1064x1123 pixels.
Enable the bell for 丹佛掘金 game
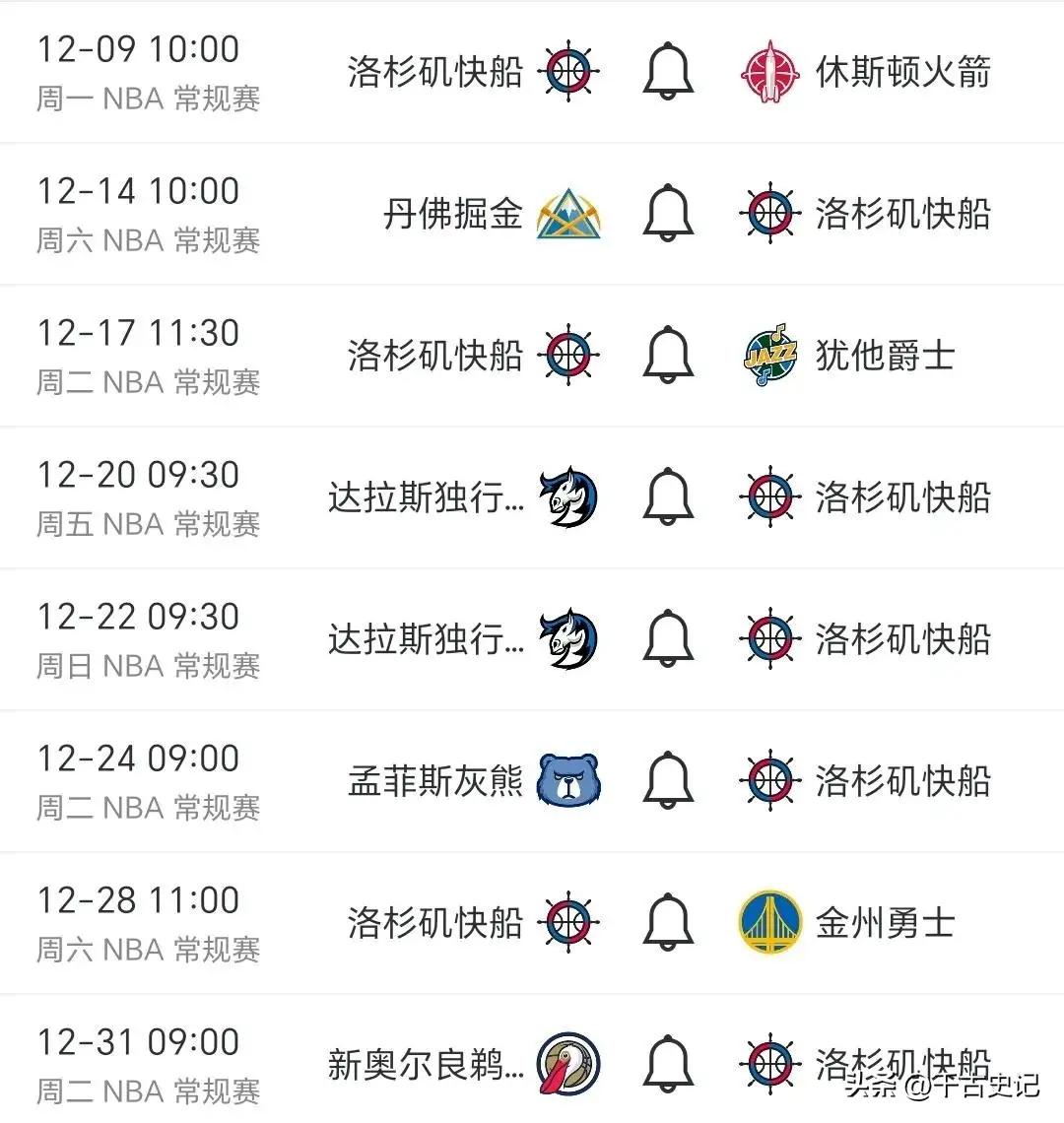(668, 213)
